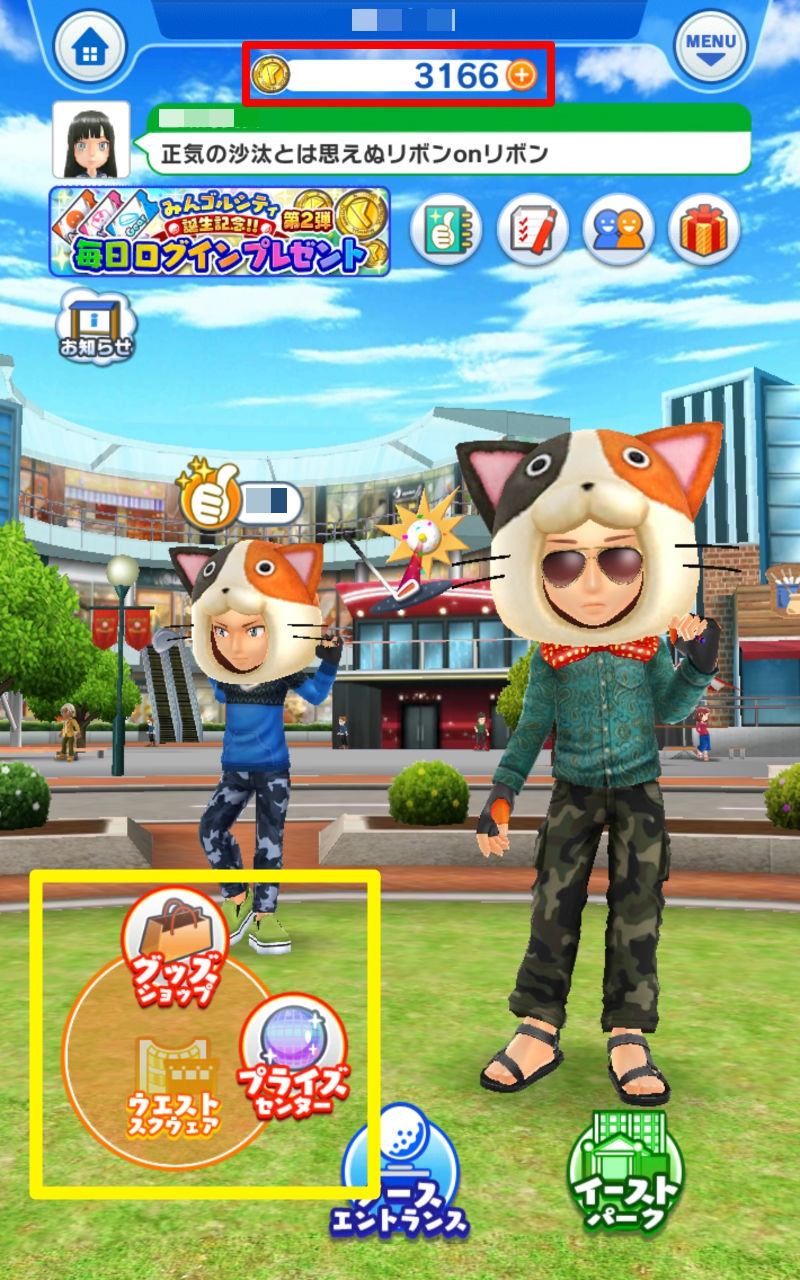Open the black-haired player avatar profile
Viewport: 800px width, 1280px height.
pyautogui.click(x=91, y=139)
